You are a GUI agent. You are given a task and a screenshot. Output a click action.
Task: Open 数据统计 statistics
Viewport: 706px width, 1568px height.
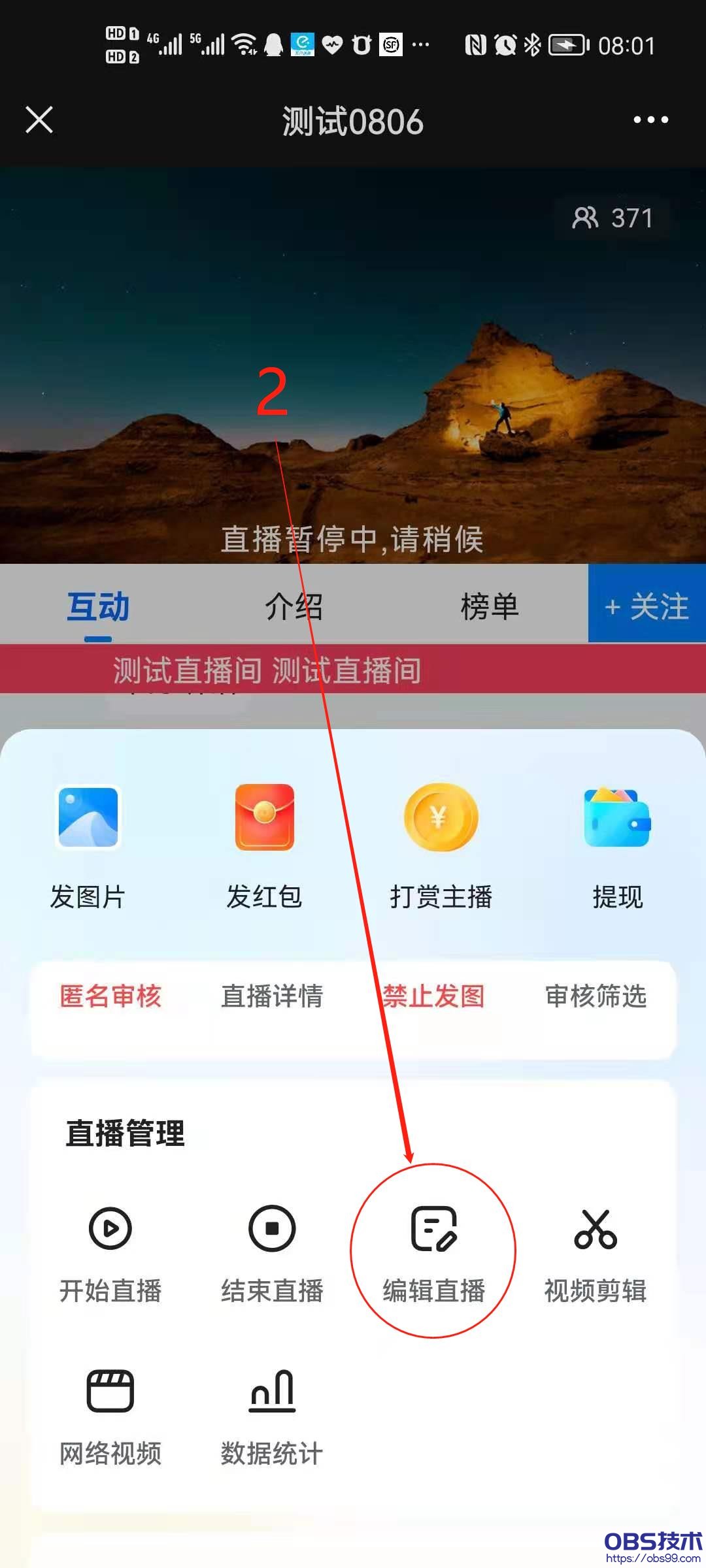(272, 1416)
